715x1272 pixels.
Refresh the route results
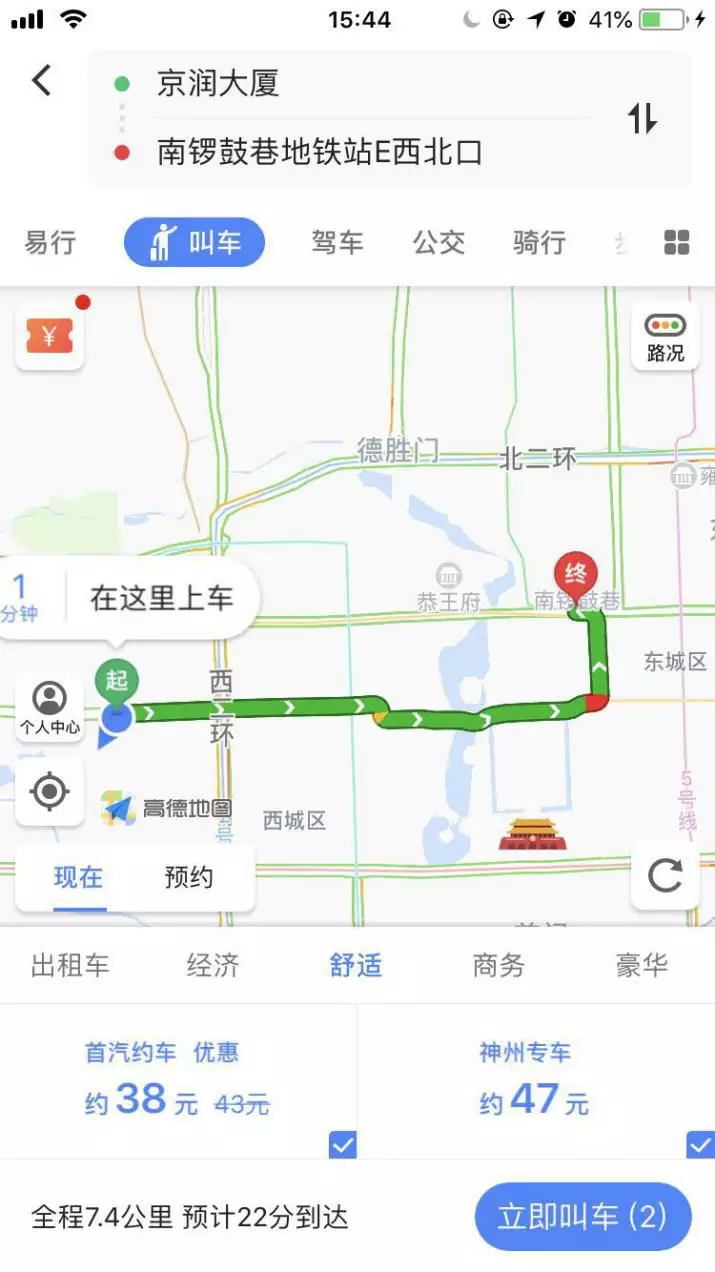[x=665, y=876]
